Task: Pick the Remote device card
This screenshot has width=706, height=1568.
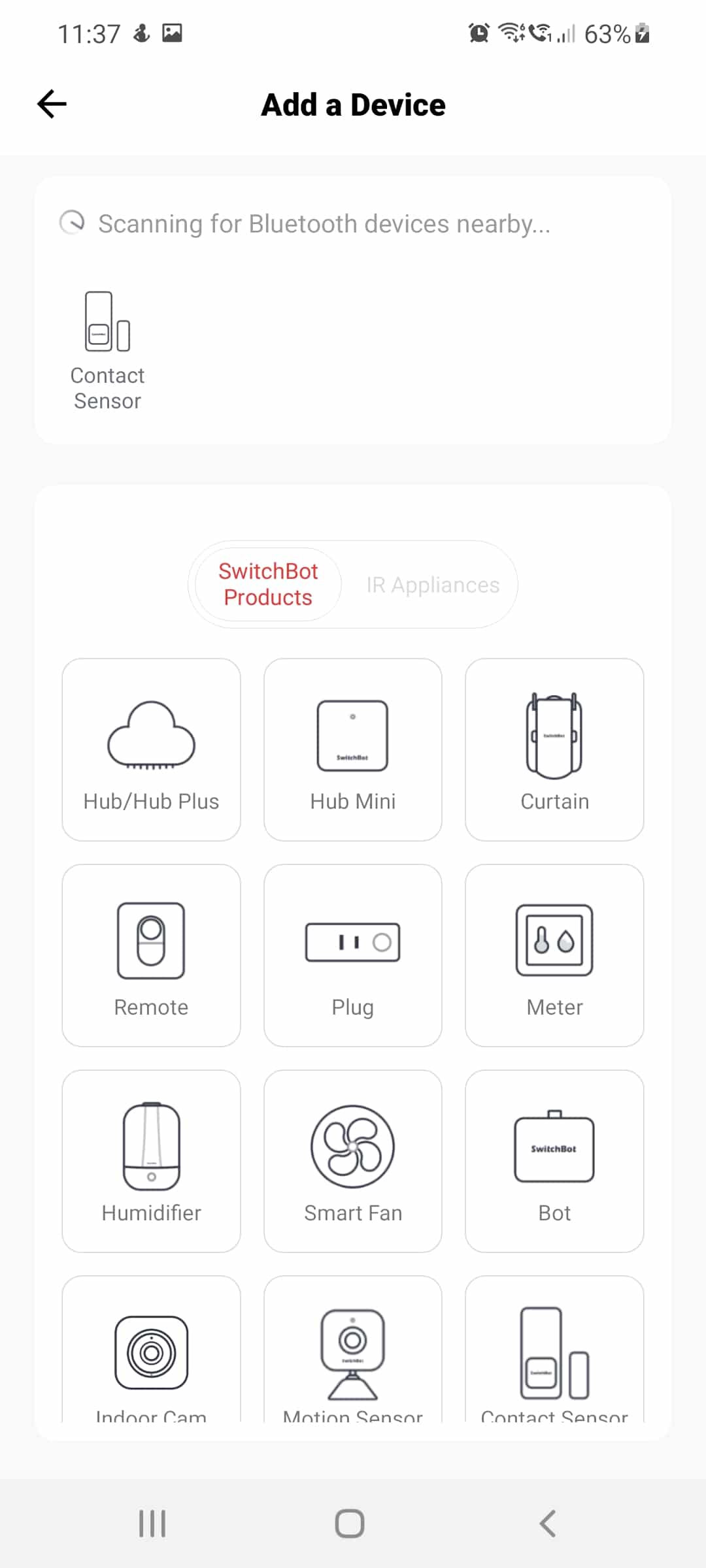Action: pos(151,955)
